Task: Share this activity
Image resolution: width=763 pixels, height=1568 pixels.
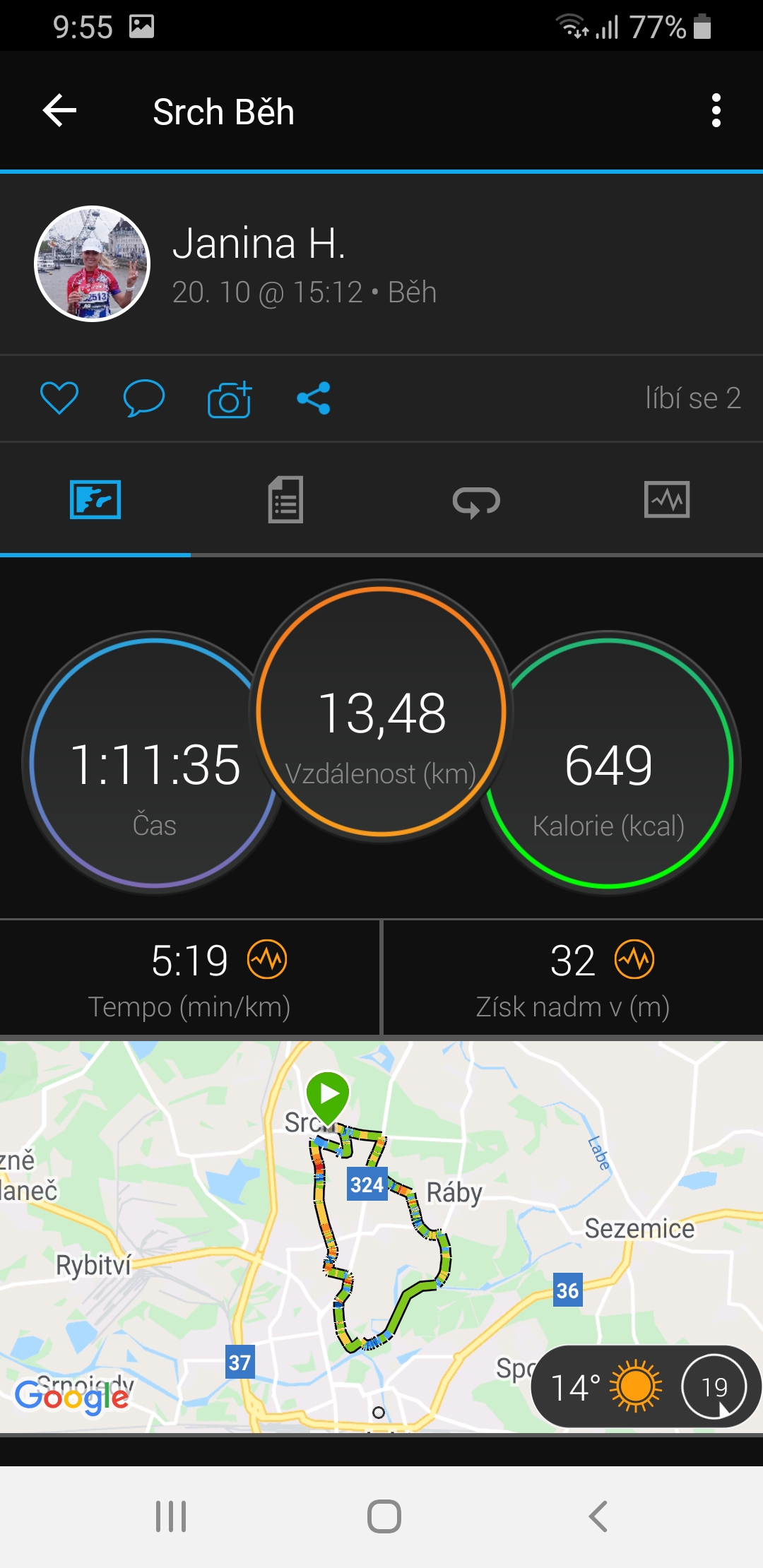Action: (314, 398)
